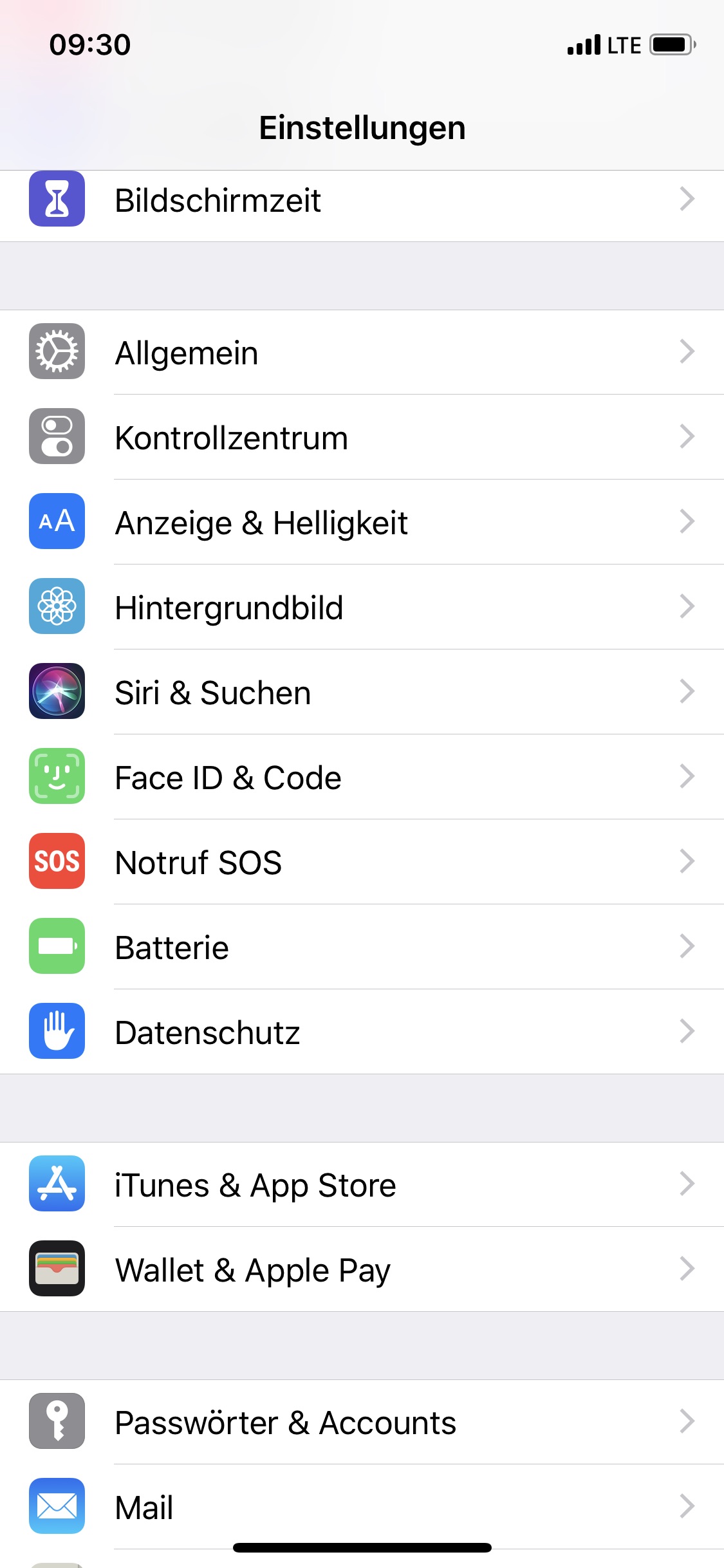Select the Hintergrundbild row
The width and height of the screenshot is (724, 1568).
click(362, 607)
